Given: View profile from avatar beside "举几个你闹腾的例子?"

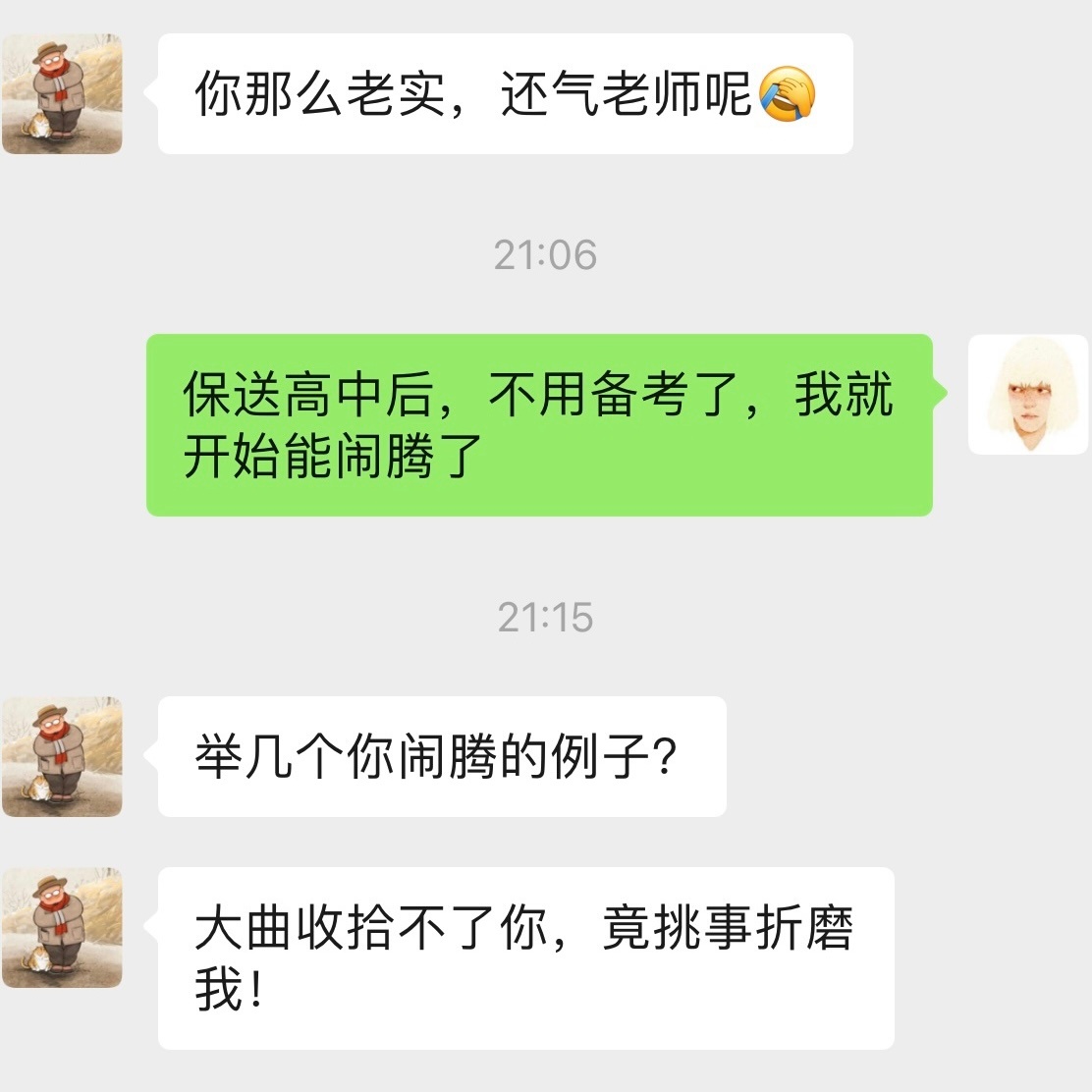Looking at the screenshot, I should 62,757.
